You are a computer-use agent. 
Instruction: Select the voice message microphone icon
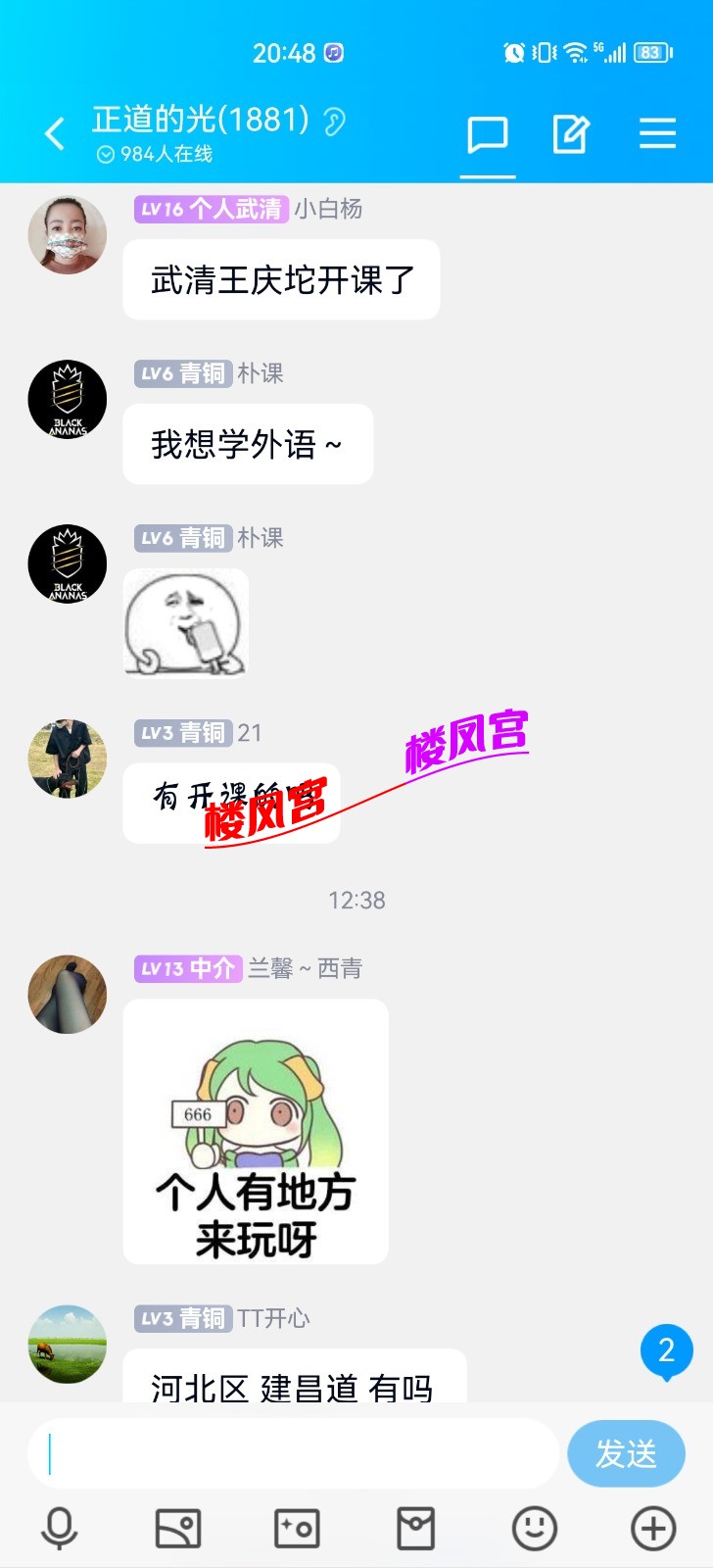(x=57, y=1526)
